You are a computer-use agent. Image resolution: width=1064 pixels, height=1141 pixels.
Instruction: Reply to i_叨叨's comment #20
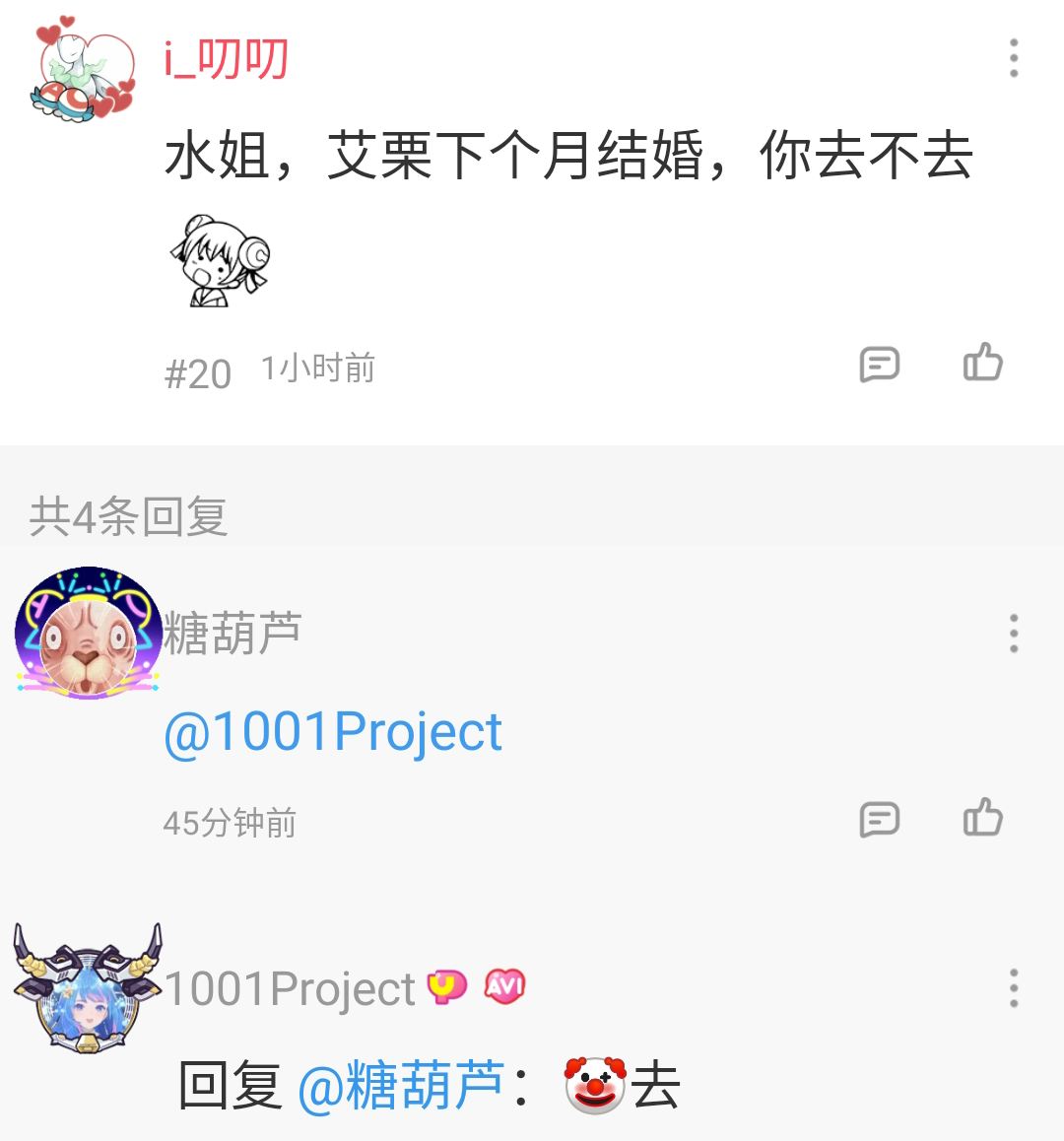point(879,365)
